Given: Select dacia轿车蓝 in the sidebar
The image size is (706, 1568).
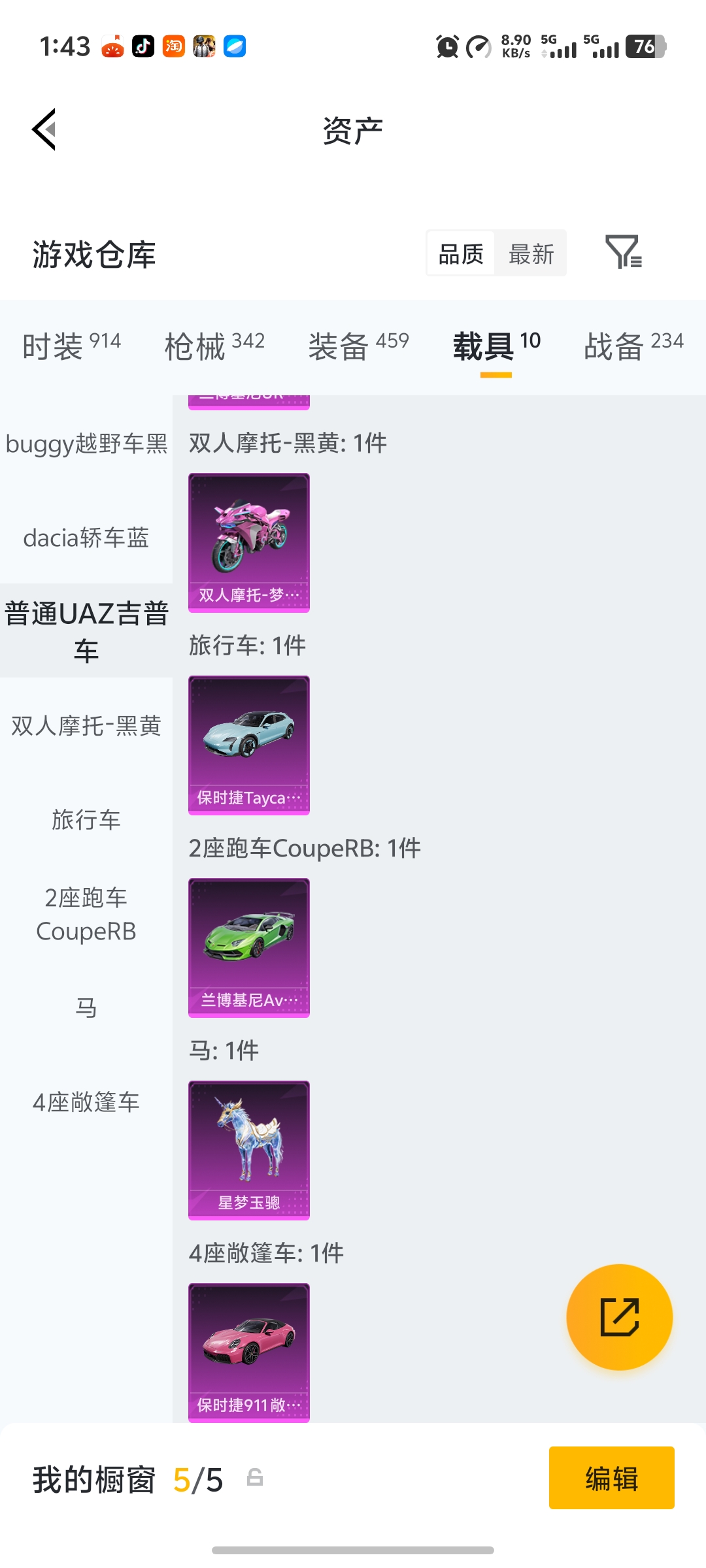Looking at the screenshot, I should click(x=86, y=538).
